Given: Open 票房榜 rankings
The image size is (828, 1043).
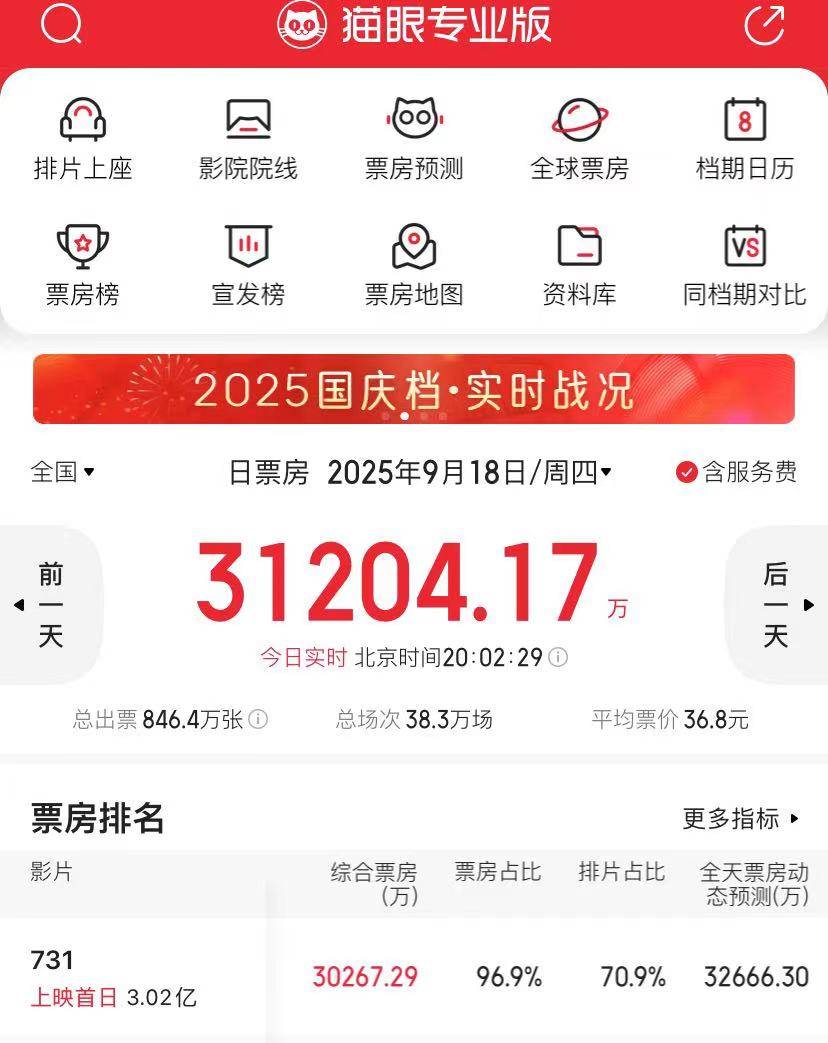Looking at the screenshot, I should tap(83, 266).
